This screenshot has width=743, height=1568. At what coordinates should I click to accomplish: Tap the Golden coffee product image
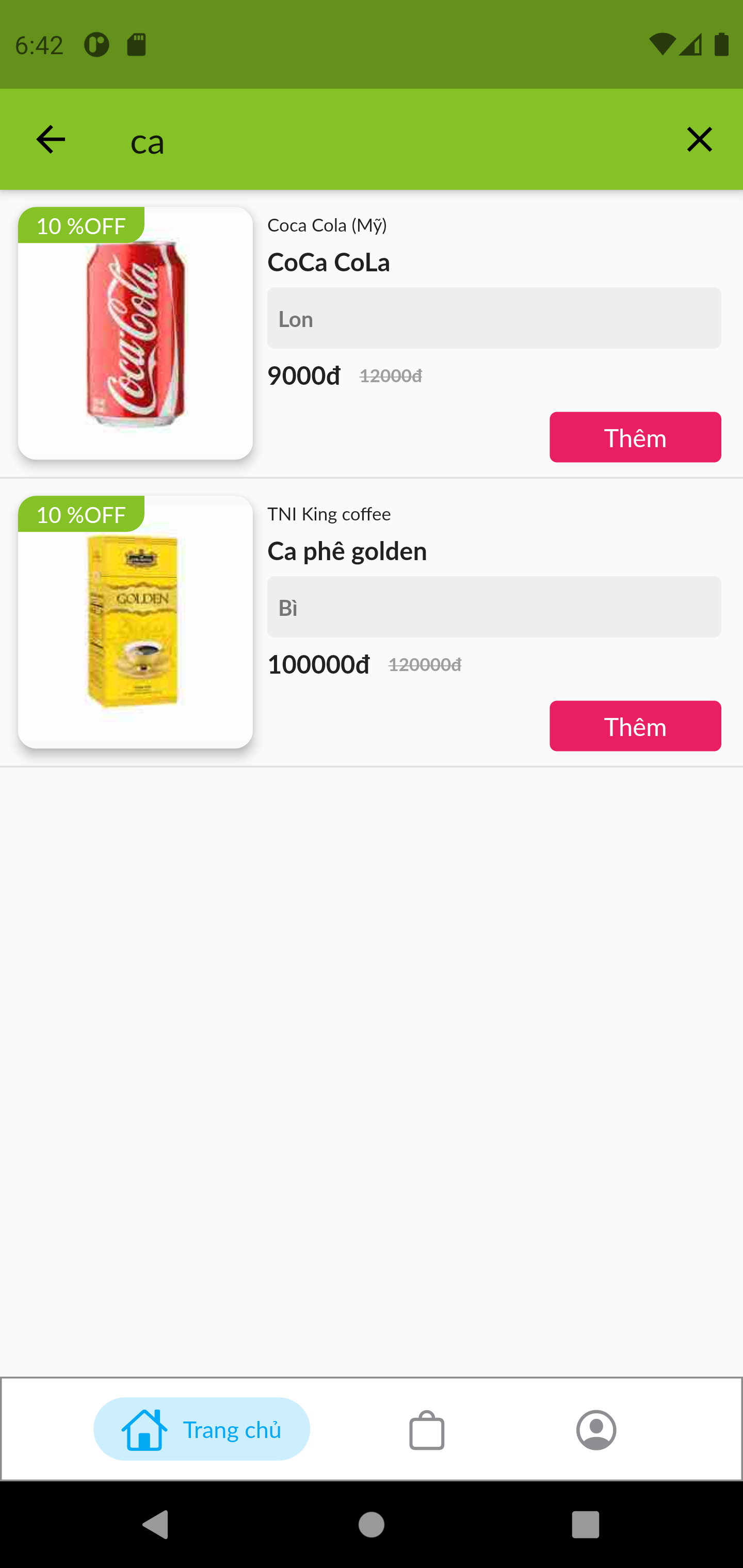pos(135,621)
